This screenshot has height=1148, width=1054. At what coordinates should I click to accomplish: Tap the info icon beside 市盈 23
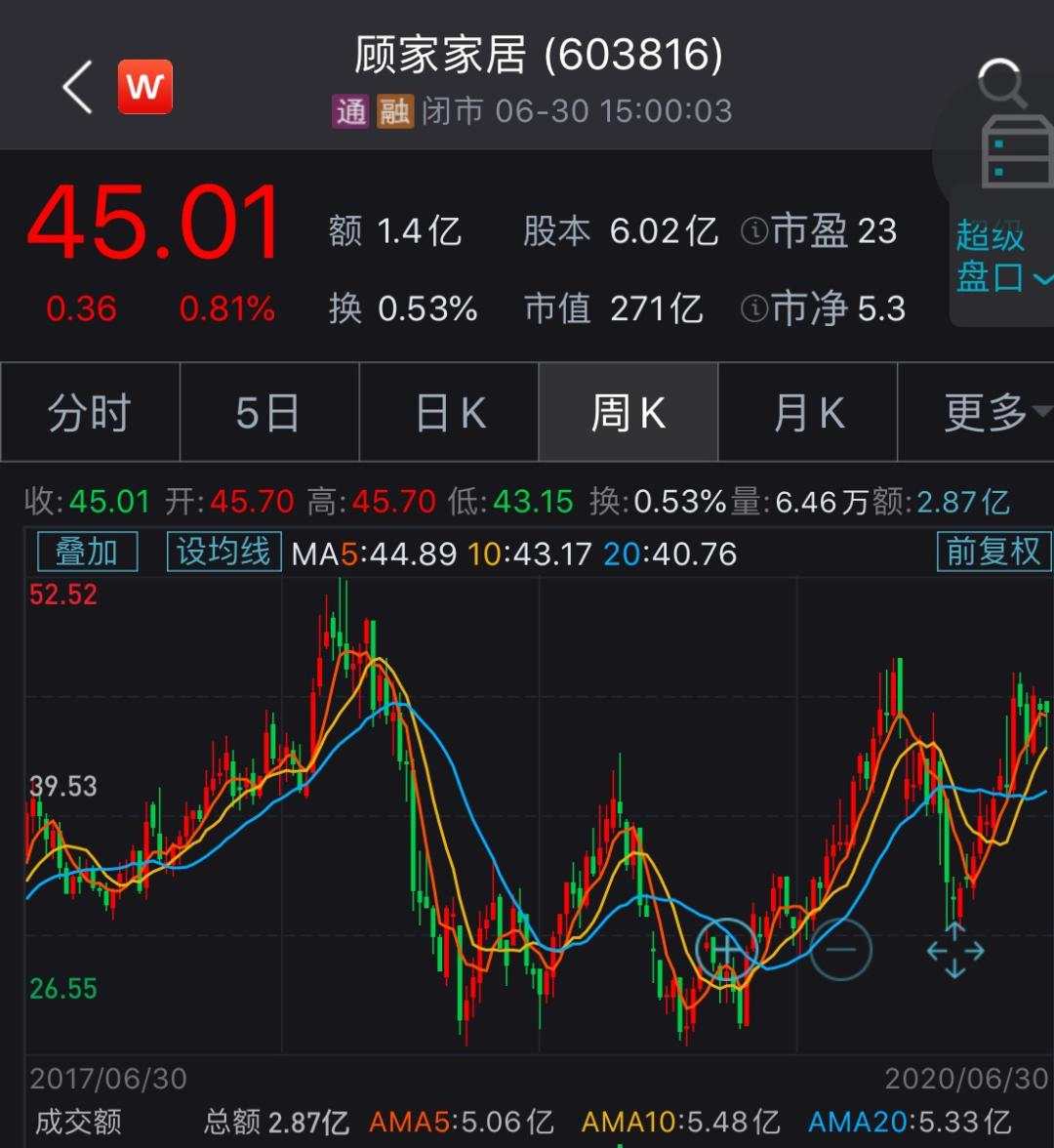point(753,231)
